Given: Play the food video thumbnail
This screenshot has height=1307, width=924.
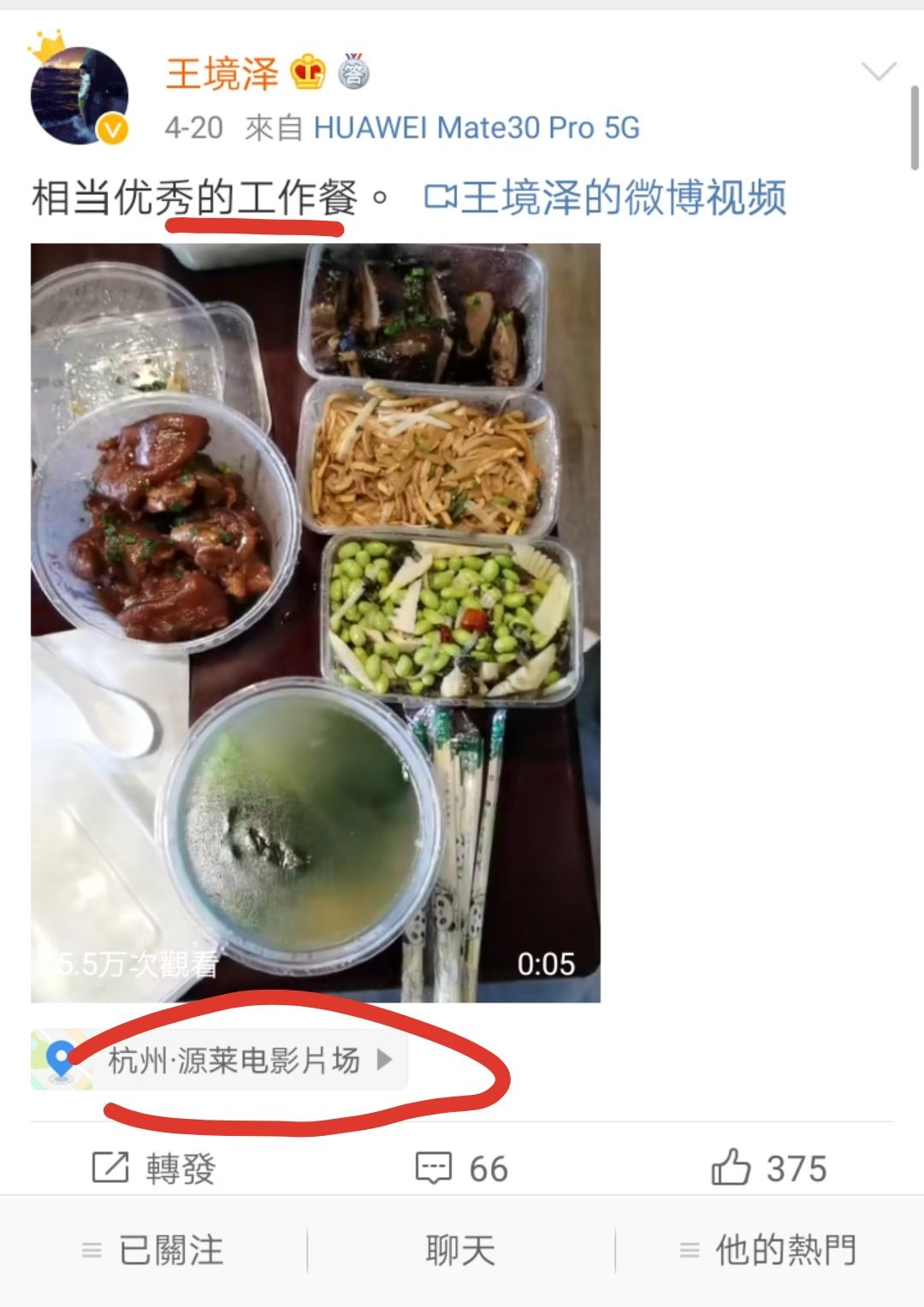Looking at the screenshot, I should point(316,623).
